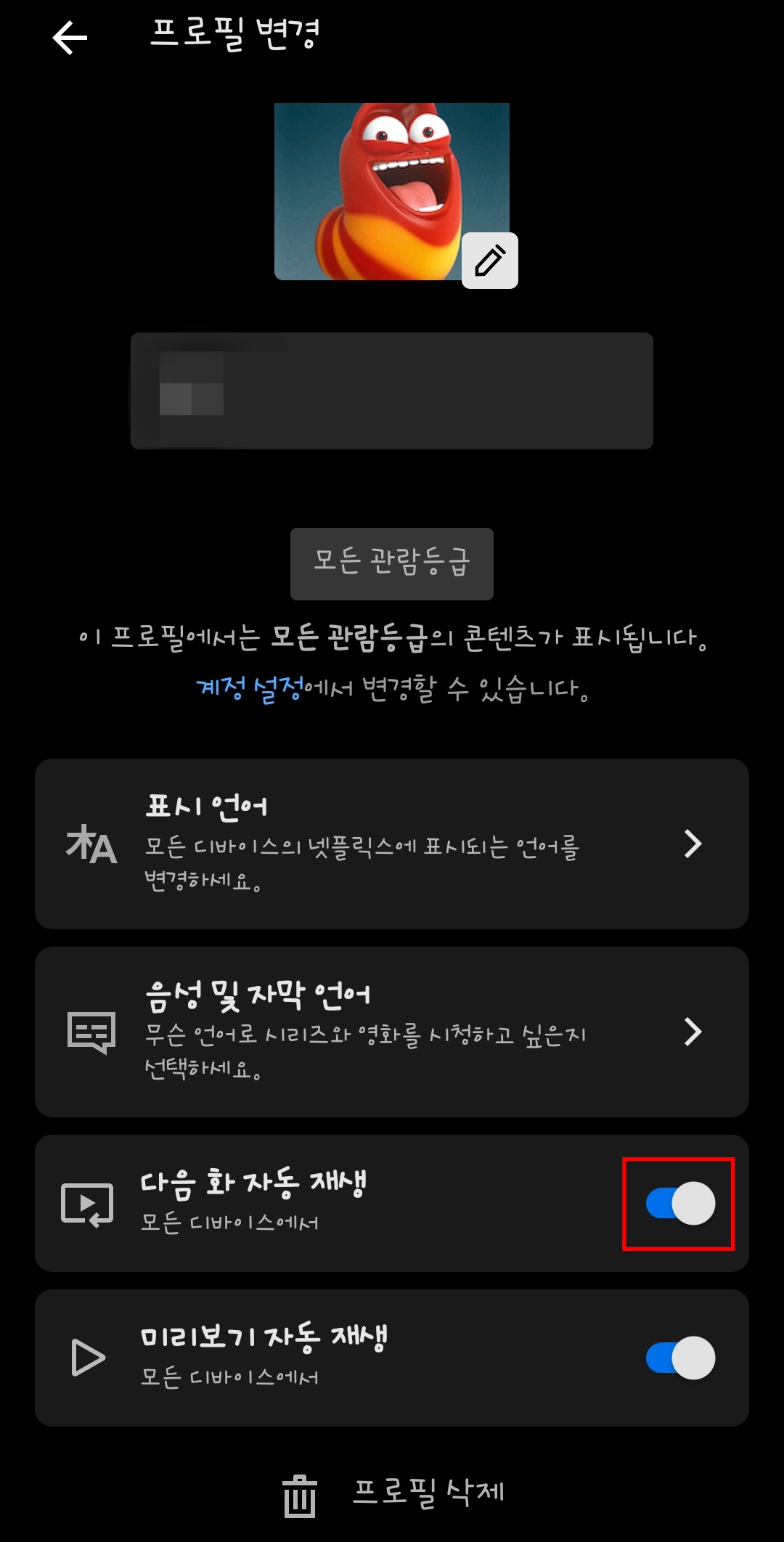
Task: Tap the blurred profile name input field
Action: [392, 391]
